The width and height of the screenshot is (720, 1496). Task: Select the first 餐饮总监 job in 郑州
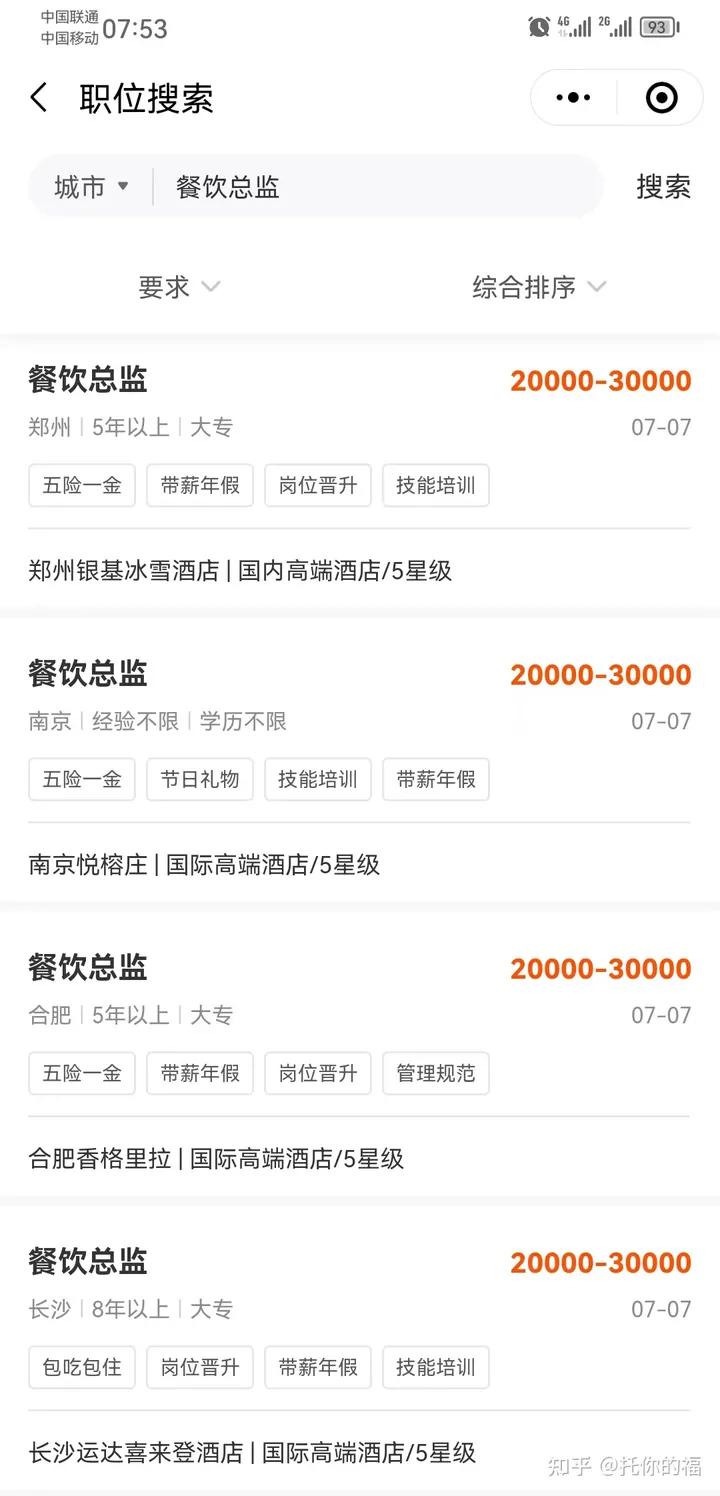coord(86,380)
